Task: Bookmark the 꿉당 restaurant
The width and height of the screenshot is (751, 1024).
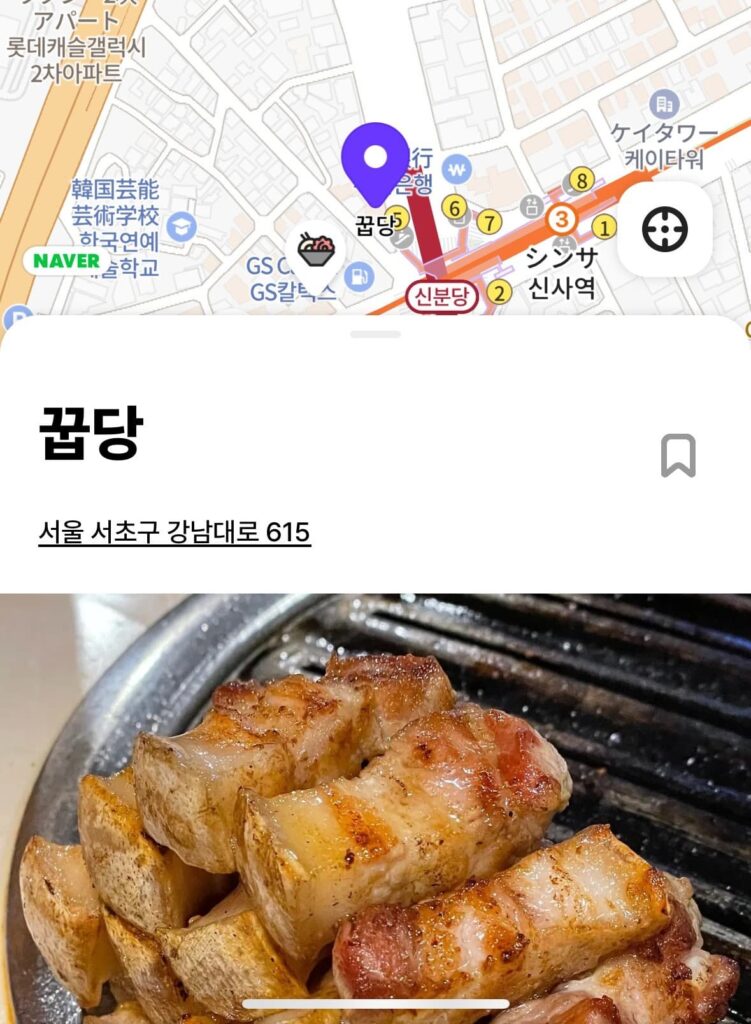Action: pos(678,455)
